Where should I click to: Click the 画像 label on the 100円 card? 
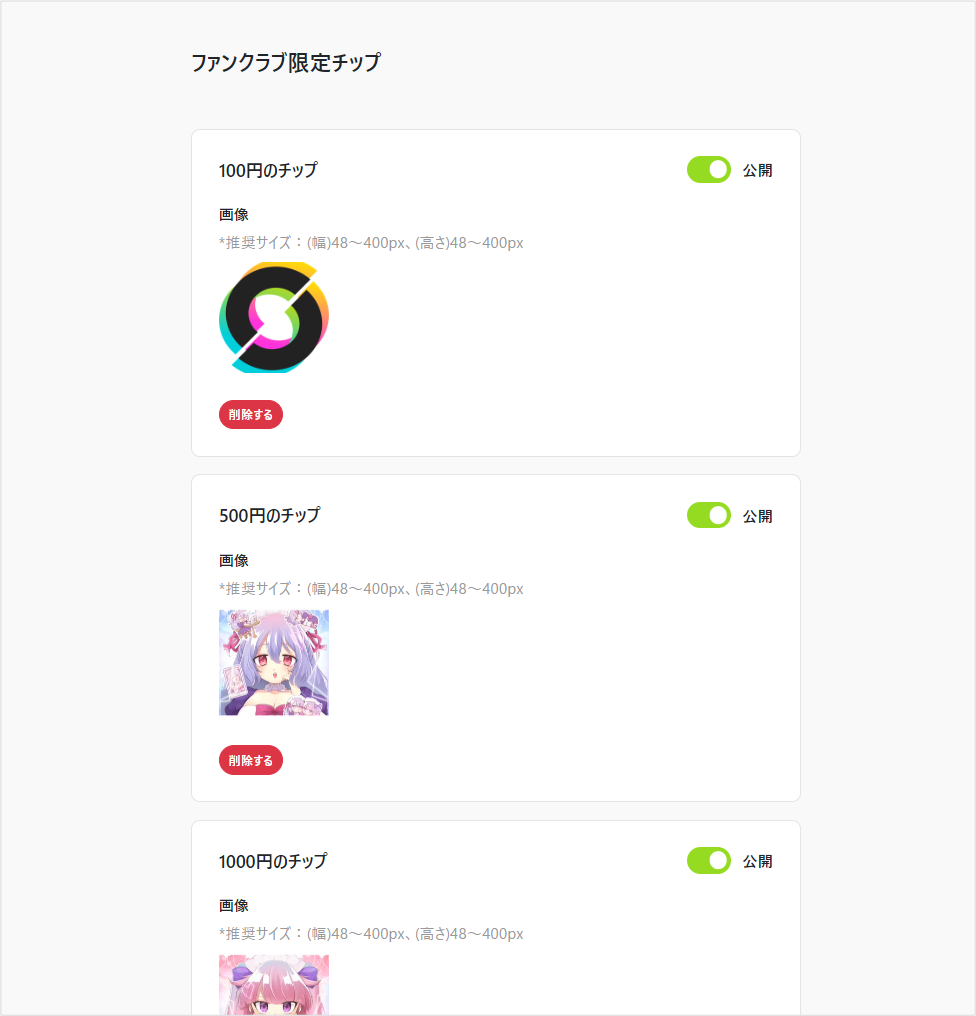[232, 214]
